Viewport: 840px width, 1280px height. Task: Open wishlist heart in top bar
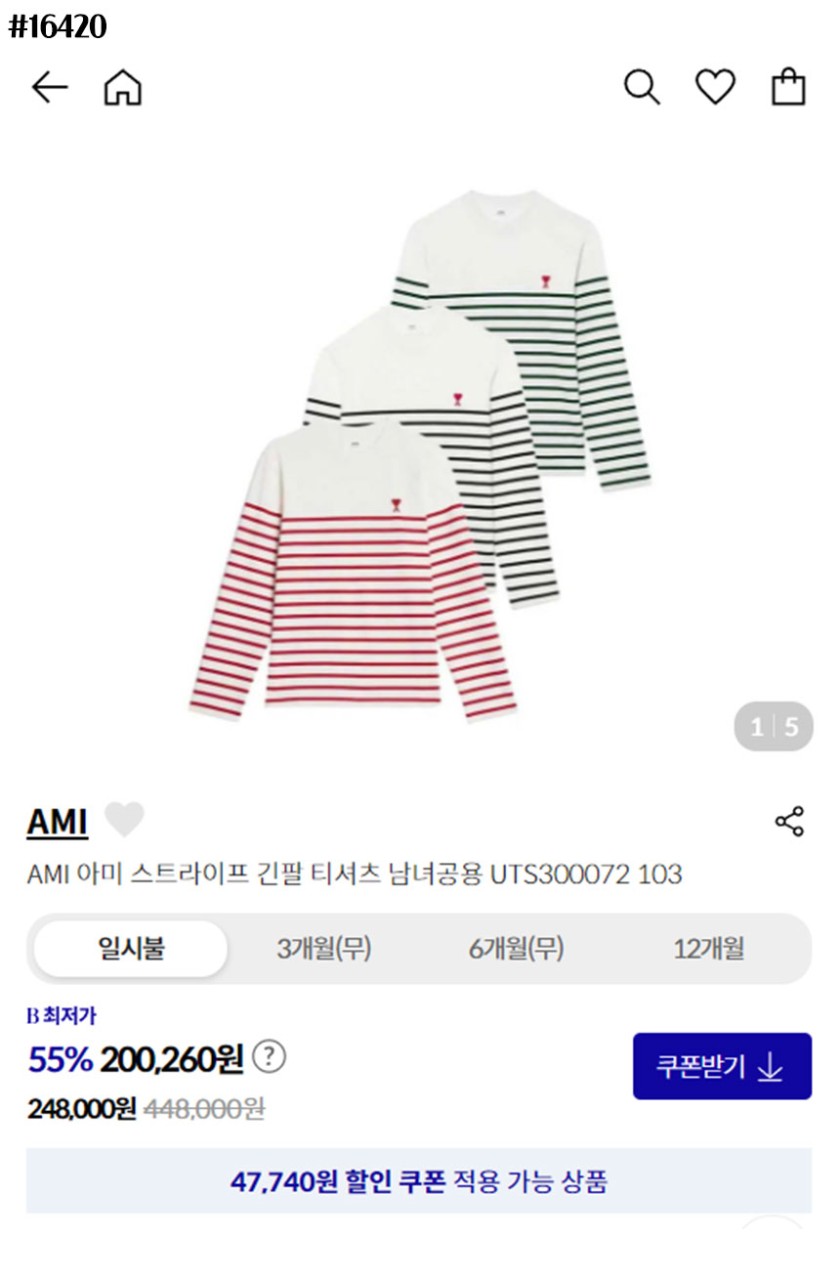pyautogui.click(x=715, y=88)
